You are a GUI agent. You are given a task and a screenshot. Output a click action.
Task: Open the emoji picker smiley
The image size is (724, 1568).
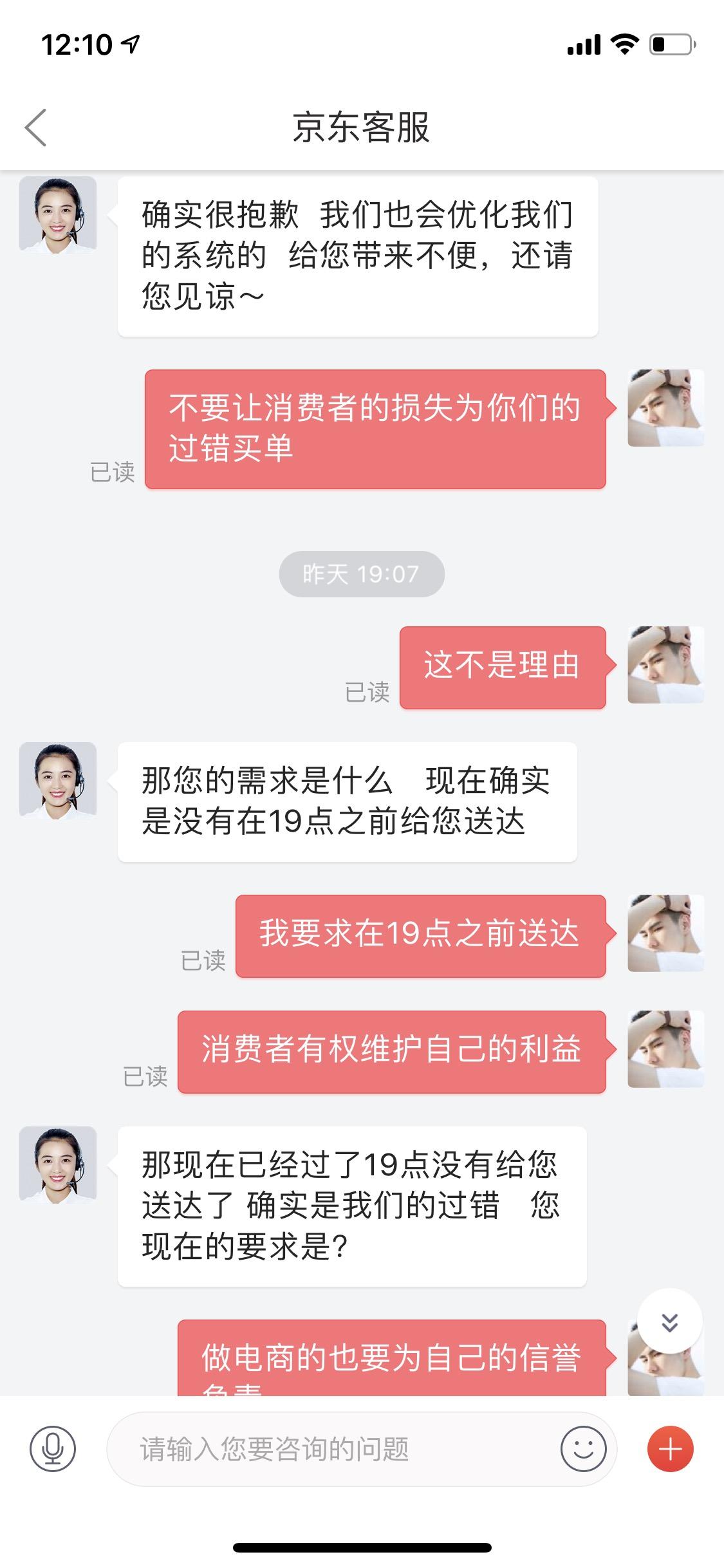point(583,1449)
